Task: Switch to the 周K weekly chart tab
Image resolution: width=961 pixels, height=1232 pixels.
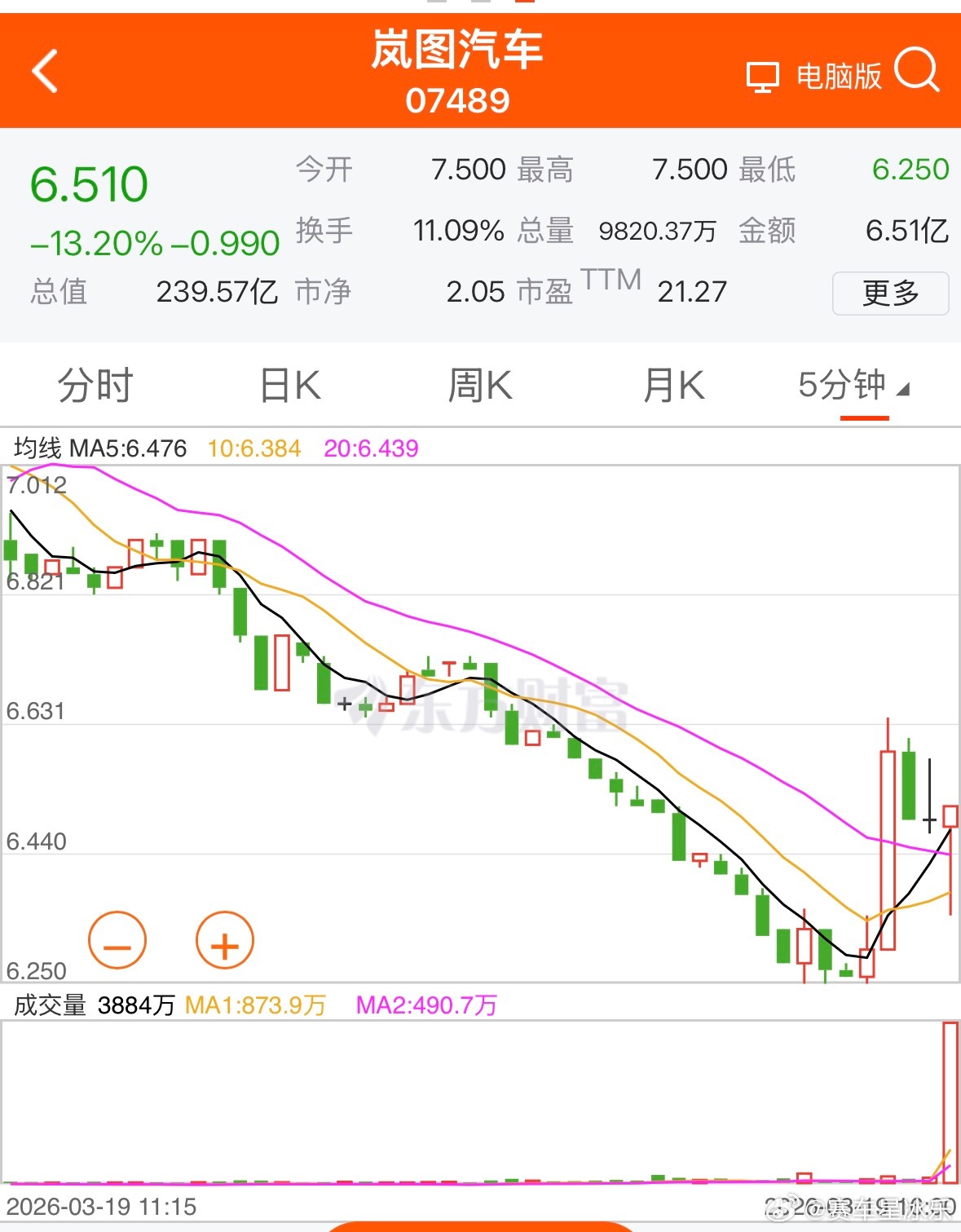Action: click(x=481, y=385)
